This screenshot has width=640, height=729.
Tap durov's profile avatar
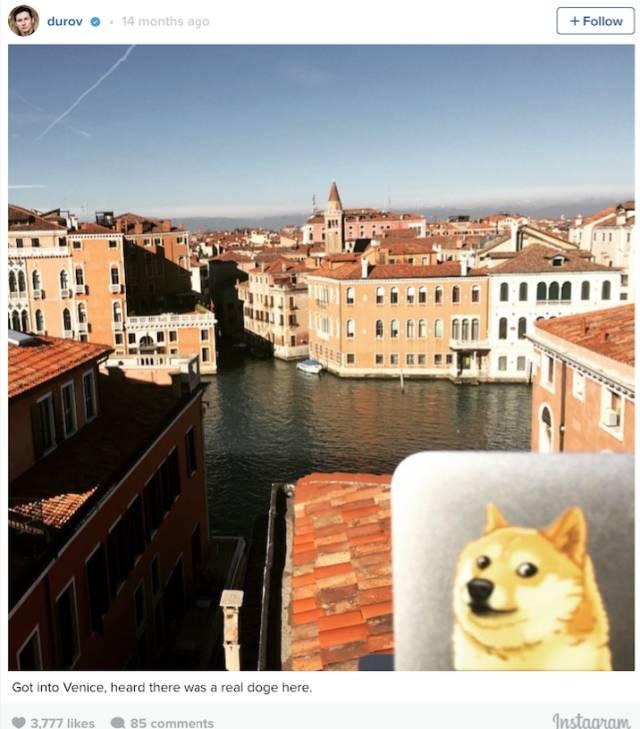click(23, 21)
